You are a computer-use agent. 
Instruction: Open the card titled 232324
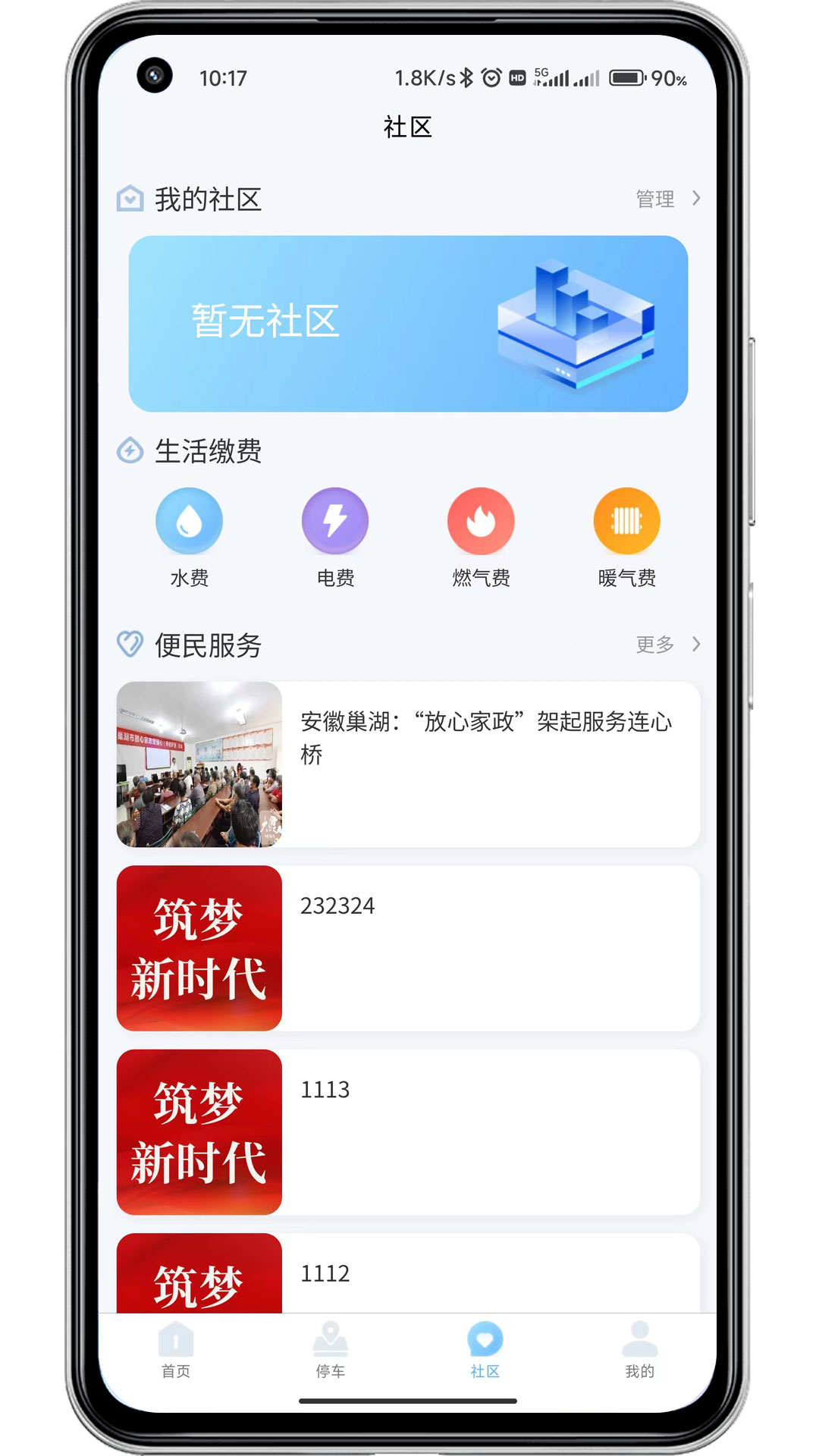[x=408, y=948]
